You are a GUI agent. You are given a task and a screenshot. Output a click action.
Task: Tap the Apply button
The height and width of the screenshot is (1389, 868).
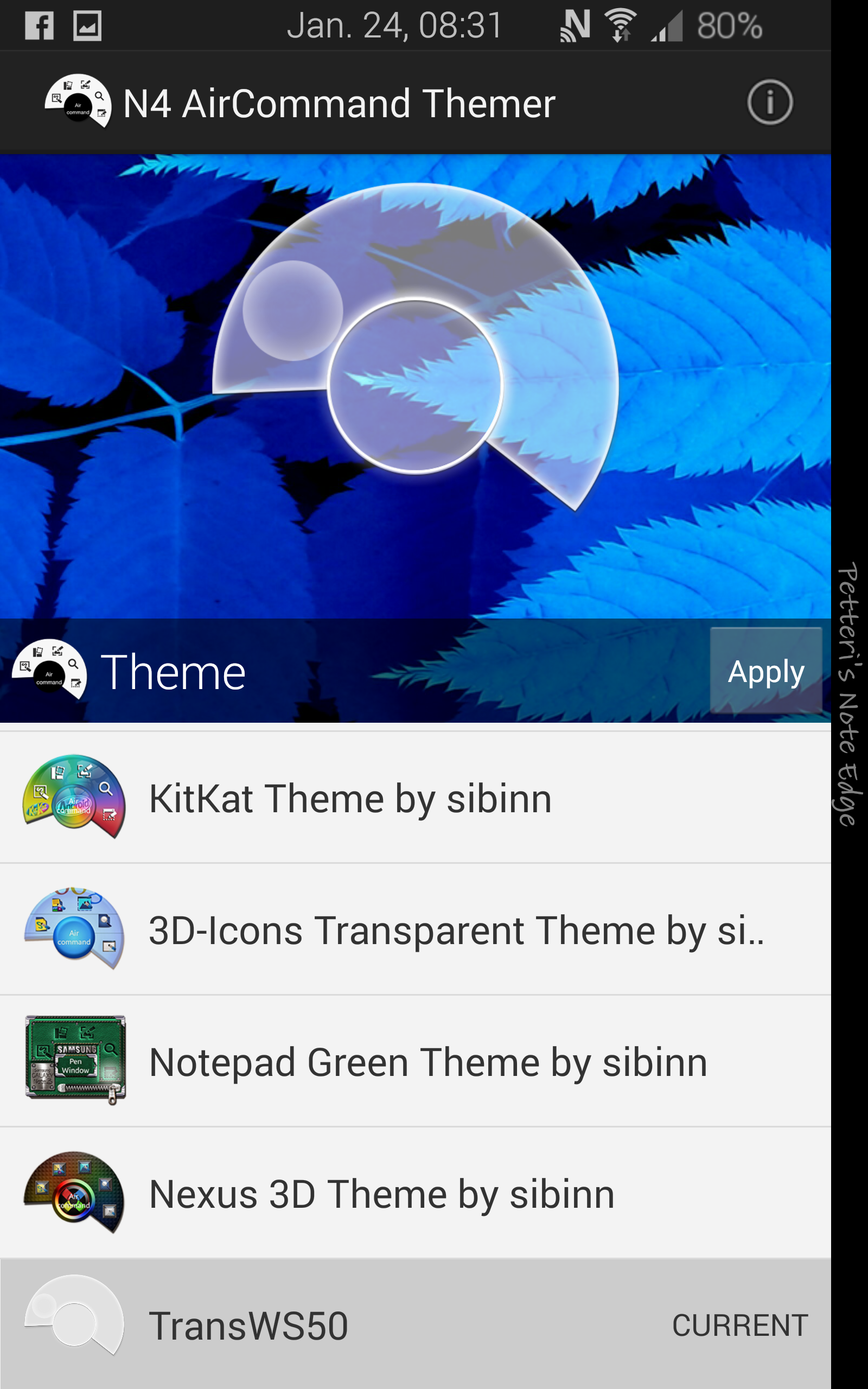pyautogui.click(x=766, y=671)
